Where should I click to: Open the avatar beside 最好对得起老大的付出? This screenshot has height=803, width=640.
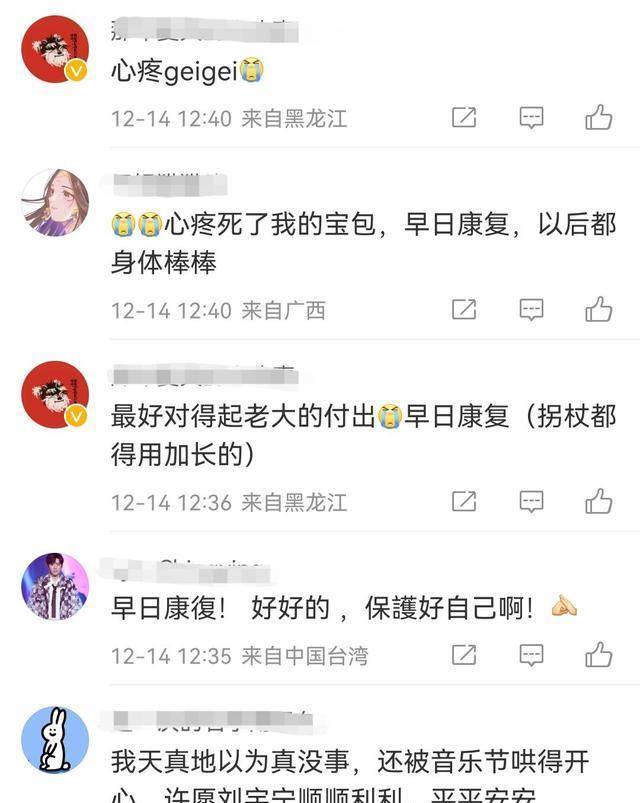55,394
